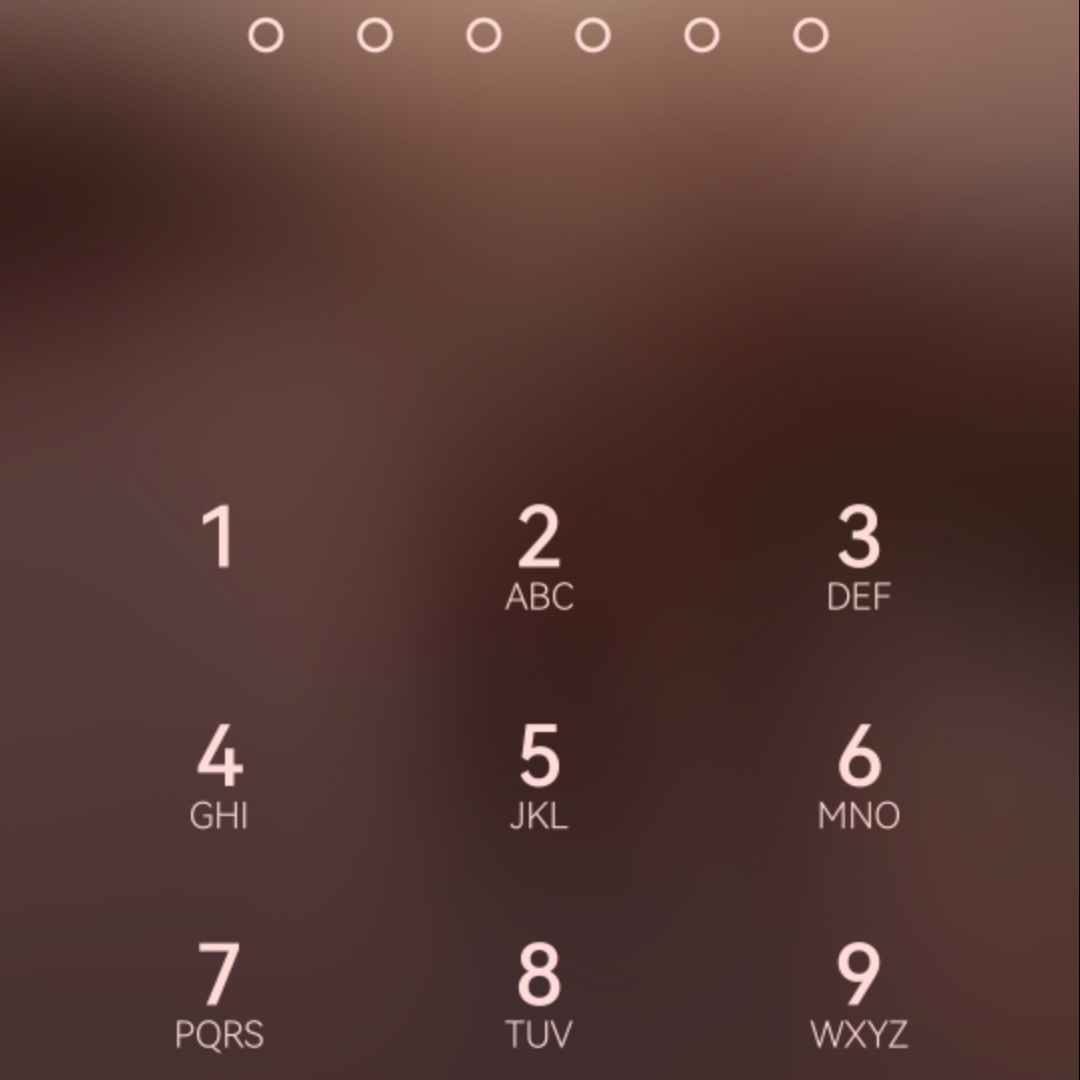Select the 3 DEF key
This screenshot has height=1080, width=1080.
859,555
